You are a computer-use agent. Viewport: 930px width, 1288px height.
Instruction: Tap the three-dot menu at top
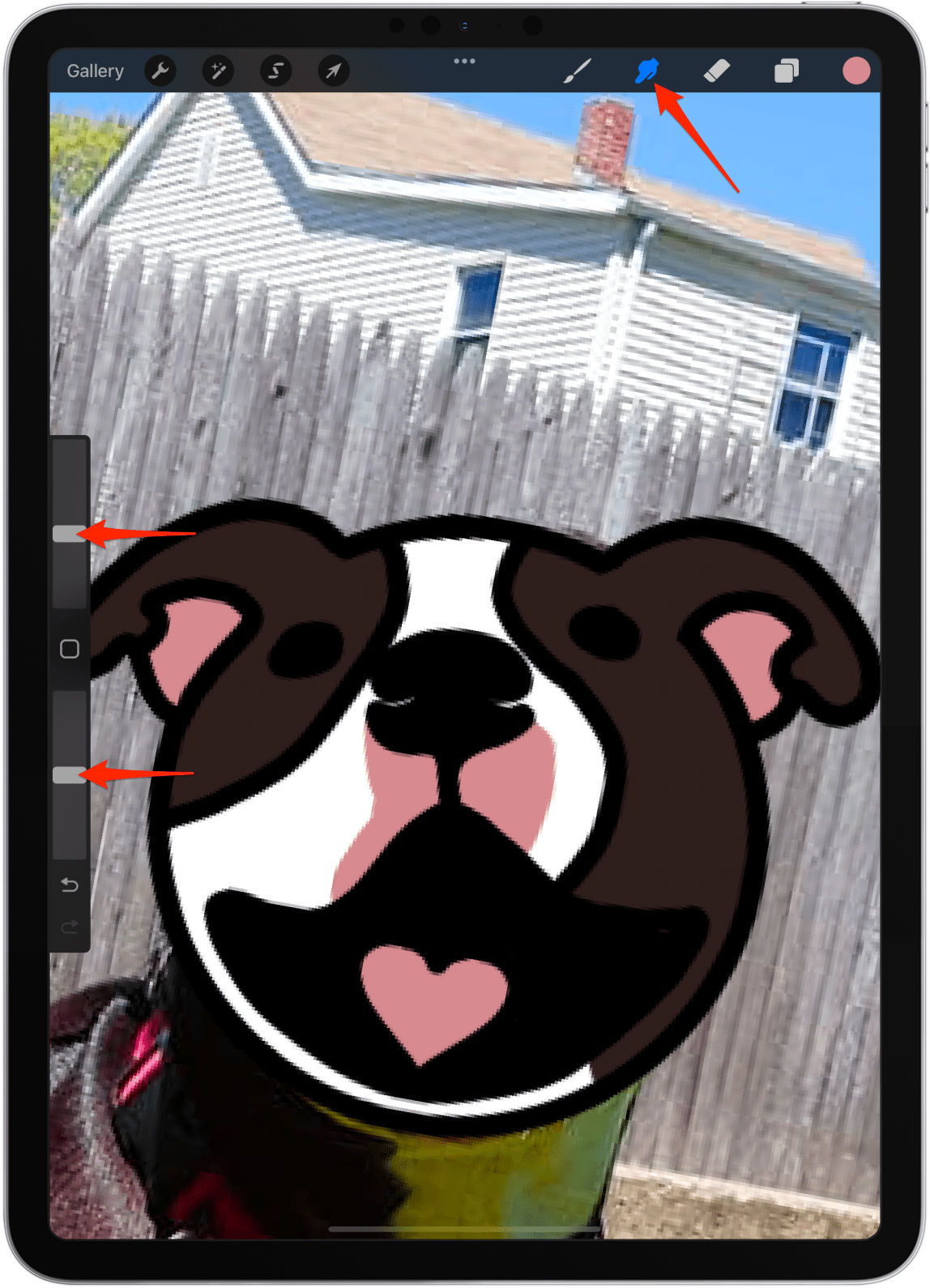(x=464, y=62)
